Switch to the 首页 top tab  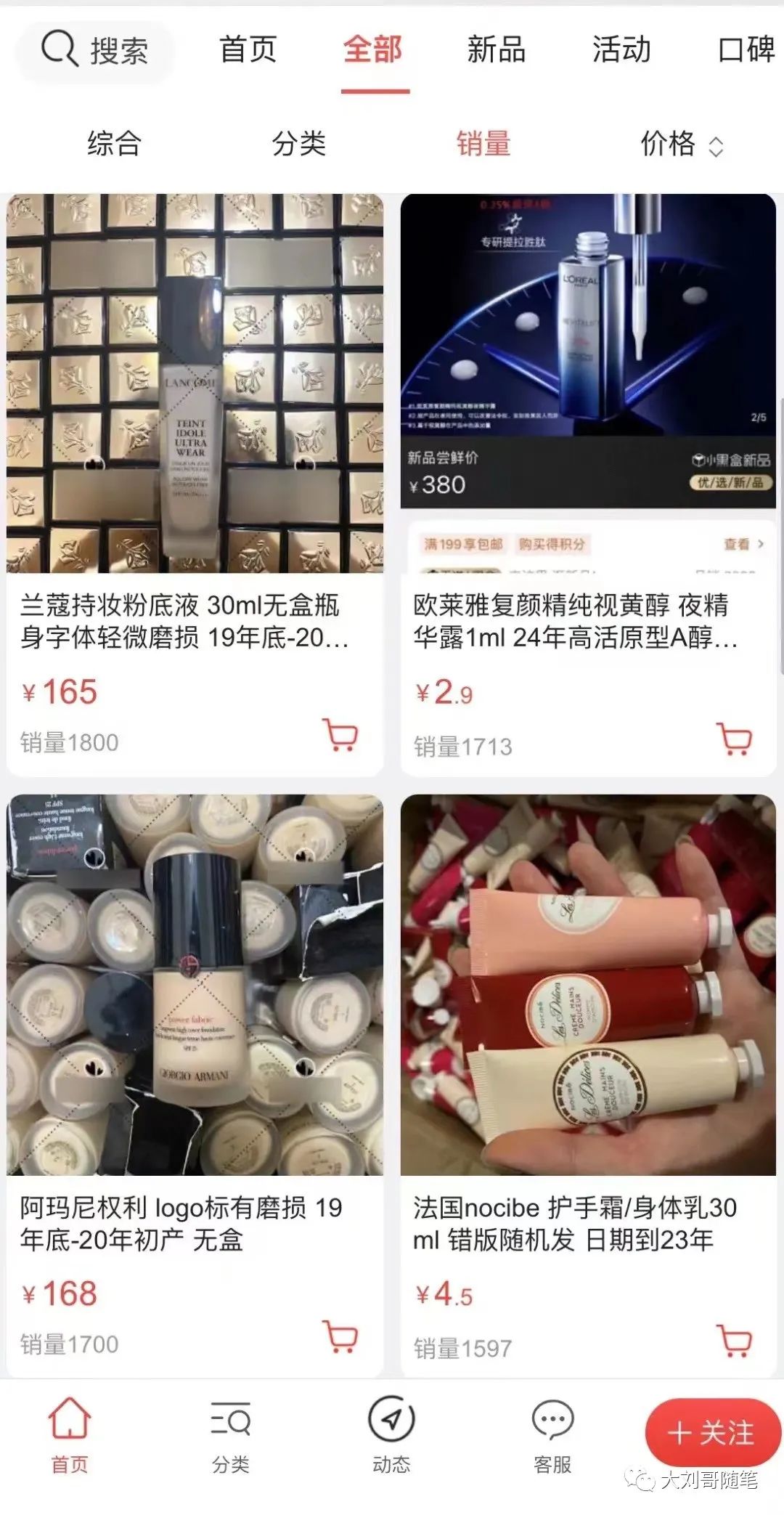click(248, 50)
